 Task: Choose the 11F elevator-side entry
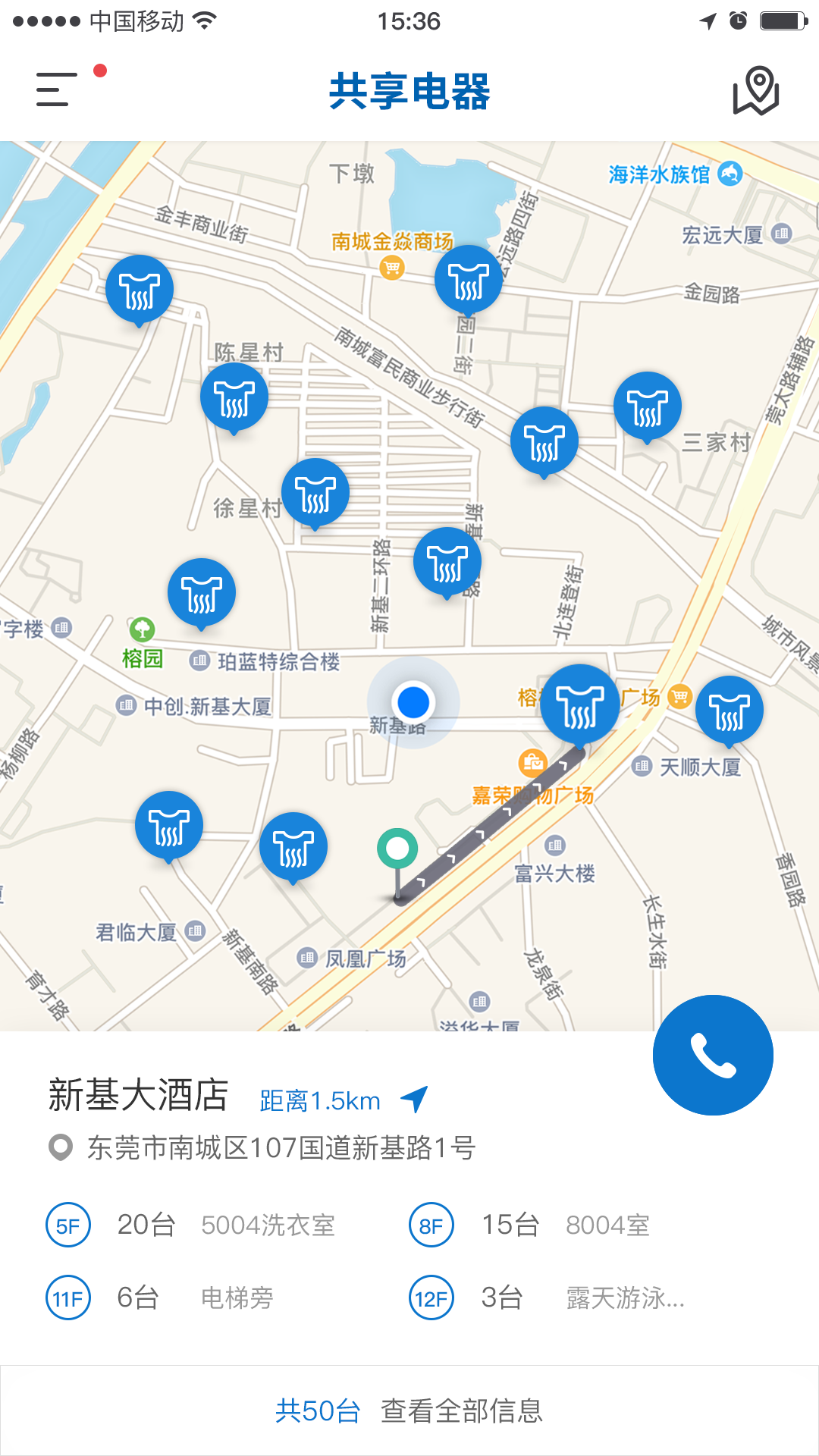pyautogui.click(x=159, y=1298)
